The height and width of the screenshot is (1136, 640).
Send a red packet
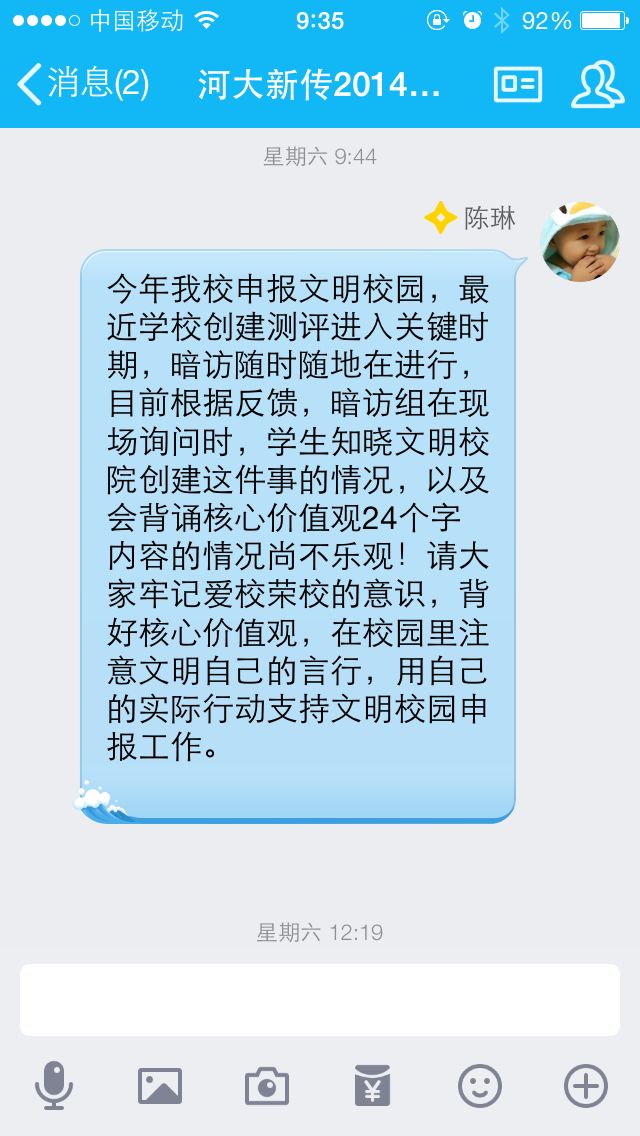[x=373, y=1086]
